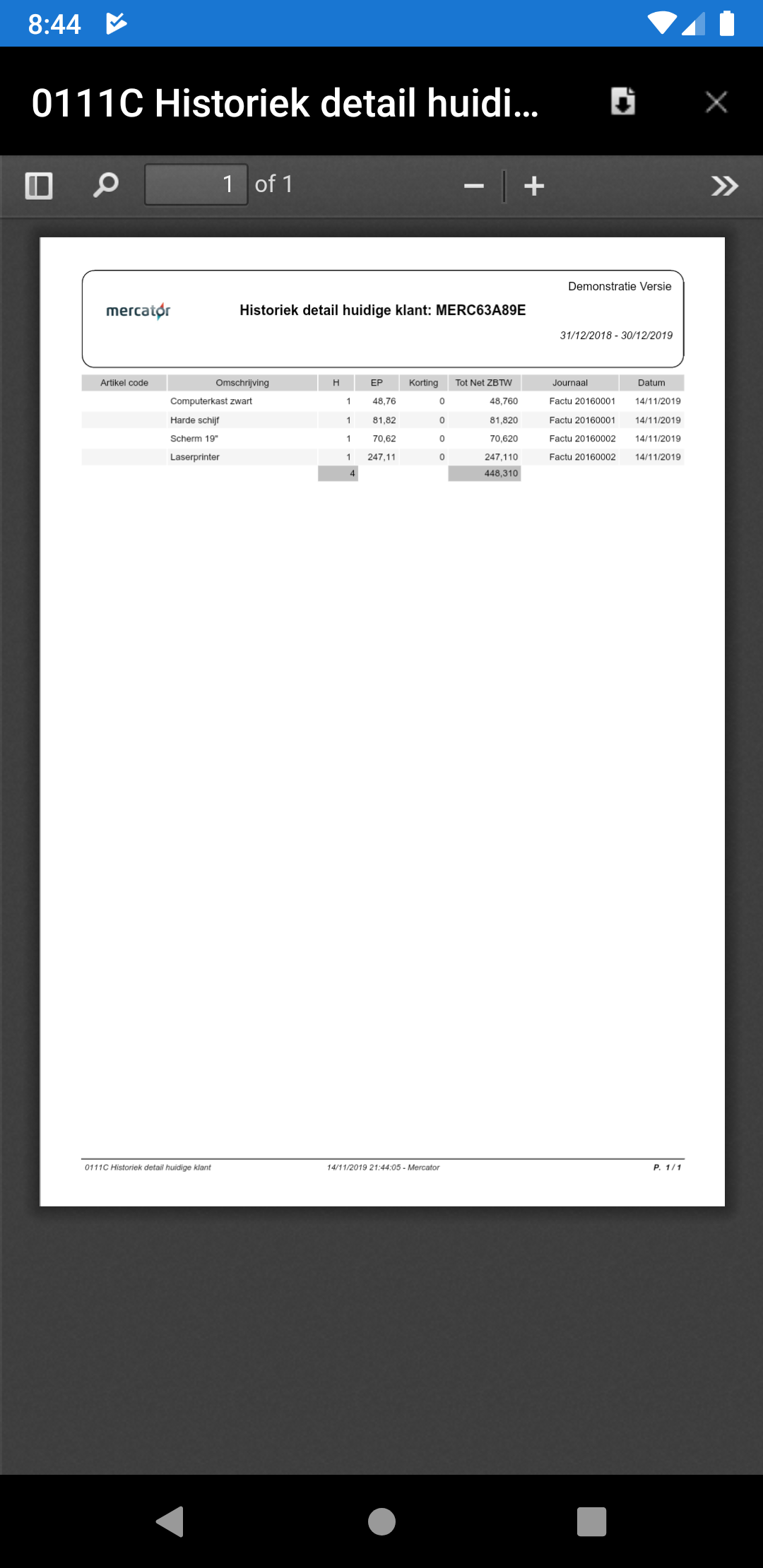The height and width of the screenshot is (1568, 763).
Task: Toggle the sidebar panel
Action: [x=39, y=186]
